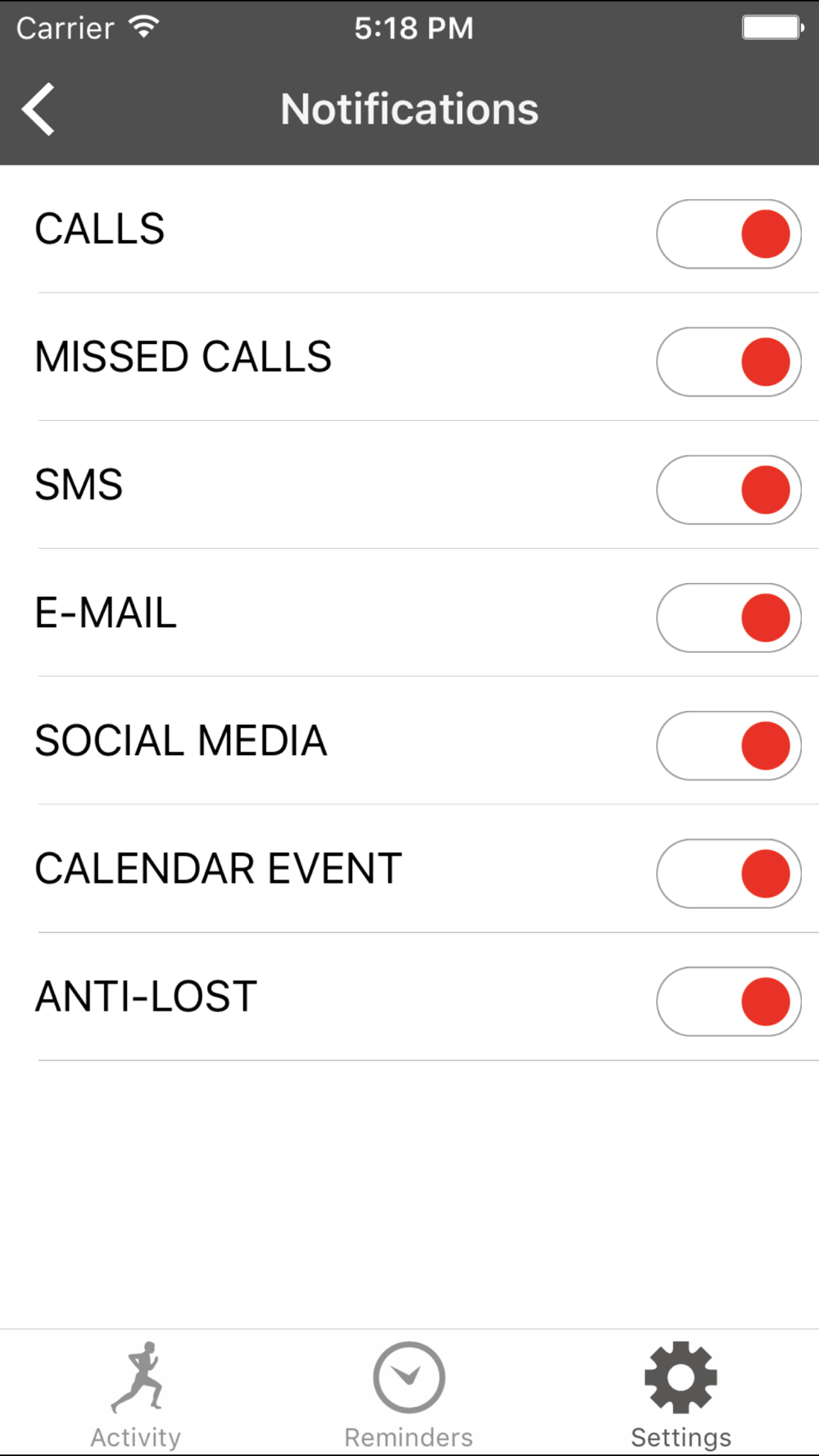
Task: Select the Settings tab
Action: [x=681, y=1395]
